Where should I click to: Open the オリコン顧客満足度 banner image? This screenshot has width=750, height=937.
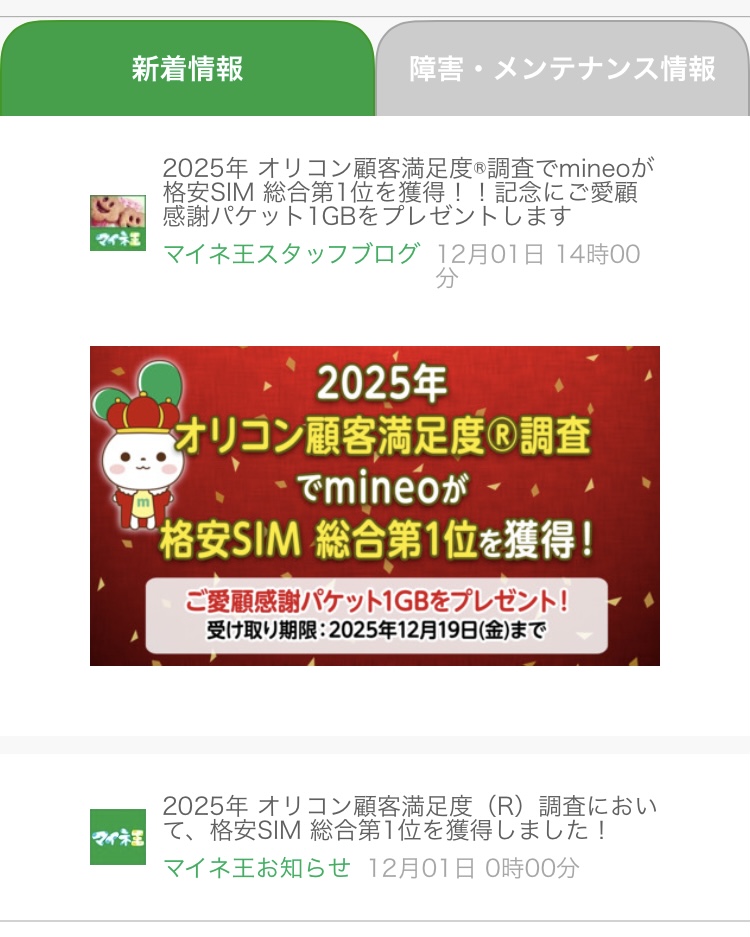tap(375, 505)
